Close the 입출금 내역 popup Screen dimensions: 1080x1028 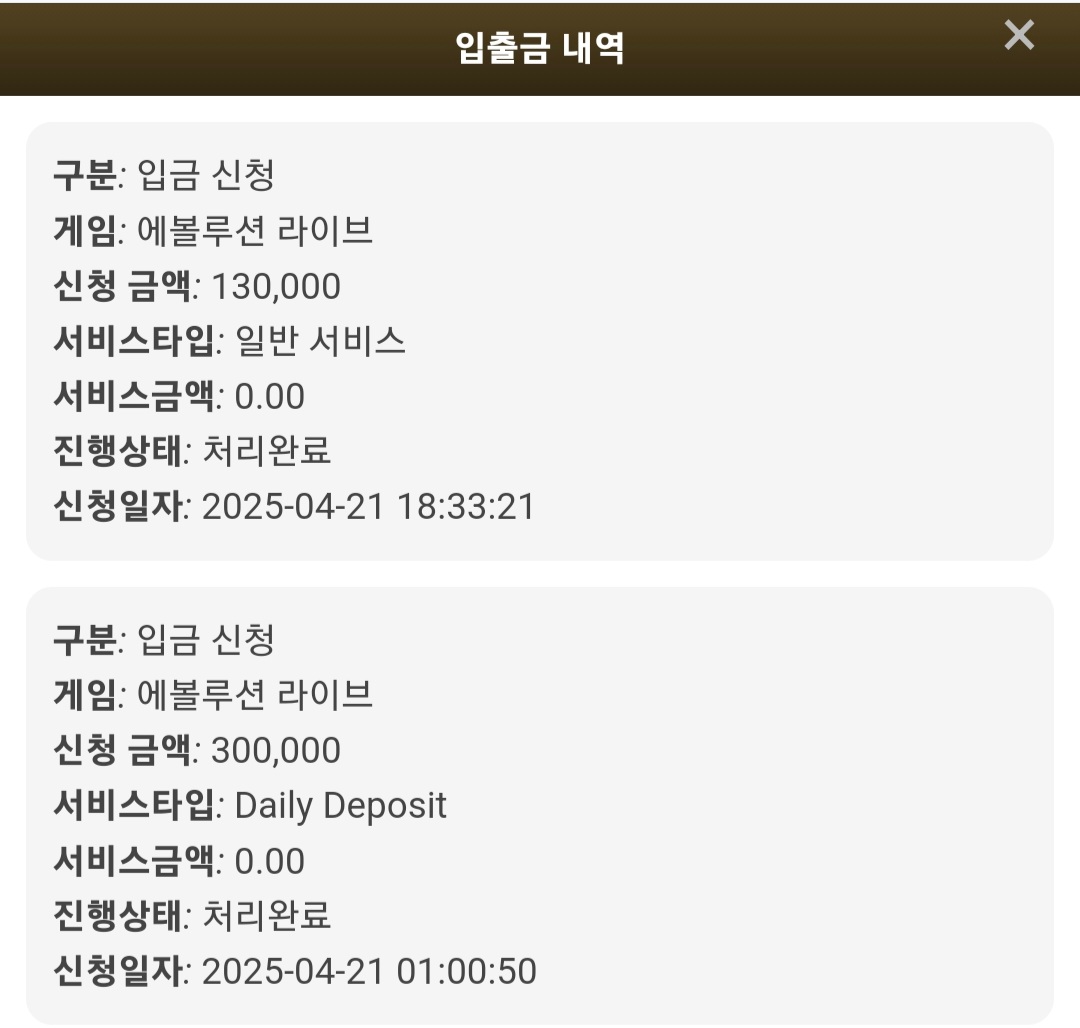[x=1019, y=36]
